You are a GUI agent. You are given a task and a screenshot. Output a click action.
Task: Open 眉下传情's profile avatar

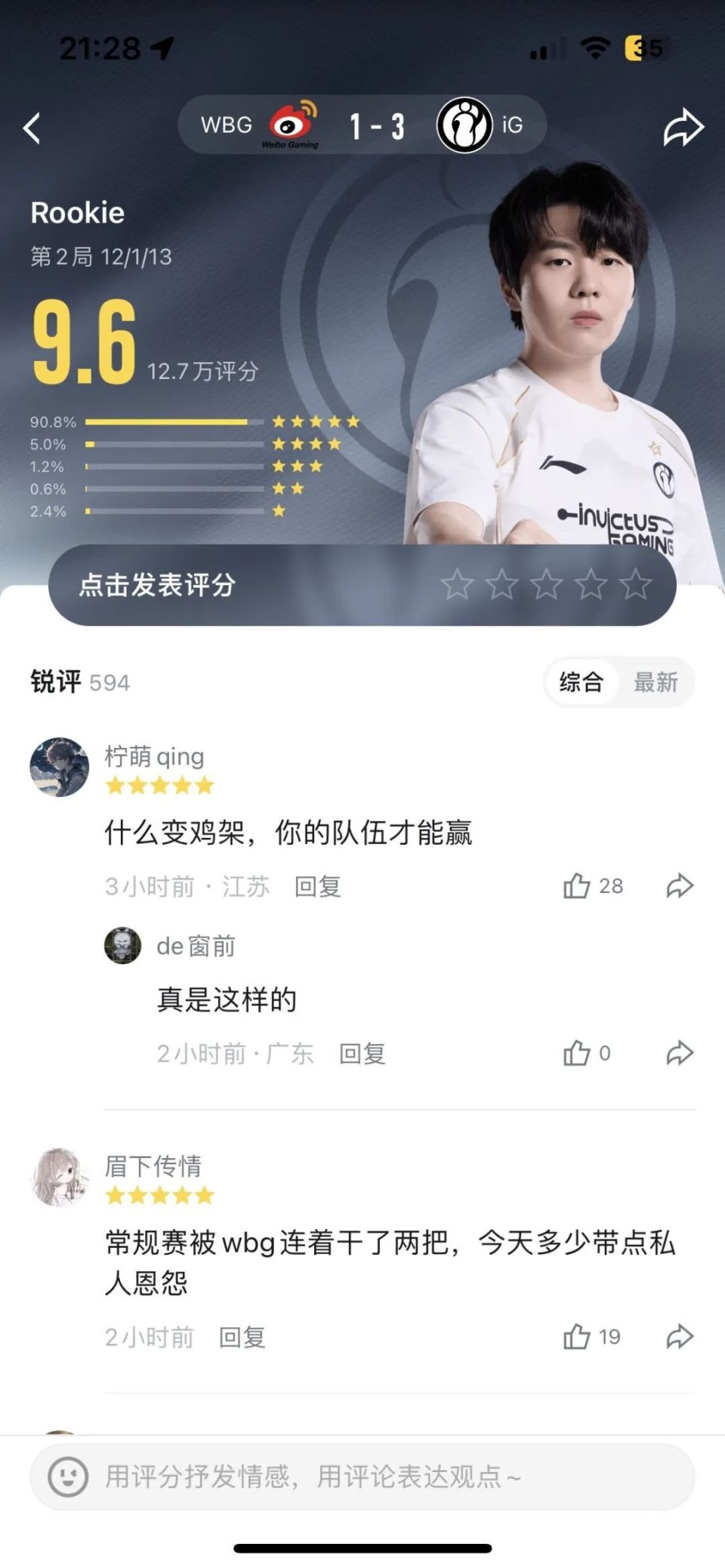[59, 1177]
